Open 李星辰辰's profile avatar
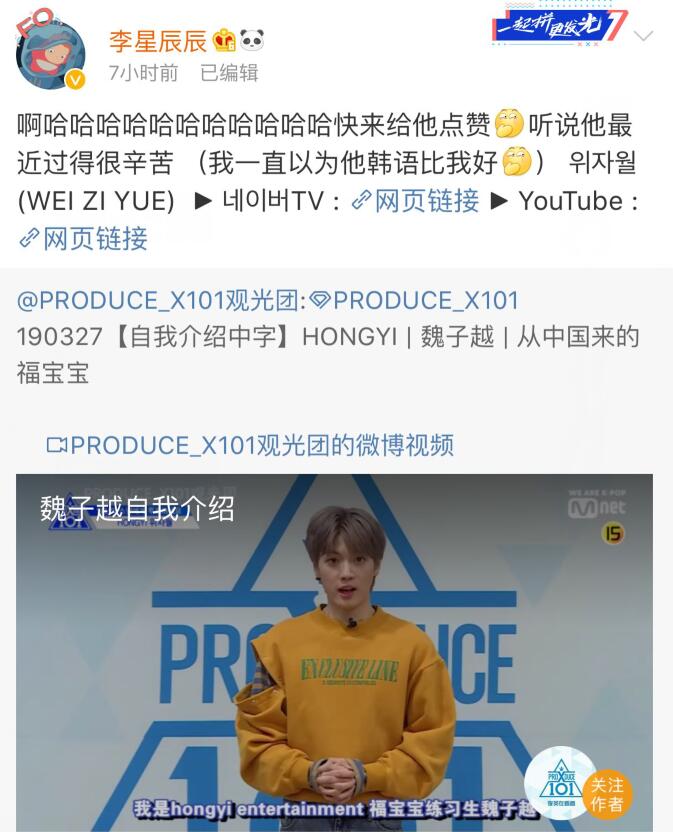The image size is (673, 832). (50, 53)
